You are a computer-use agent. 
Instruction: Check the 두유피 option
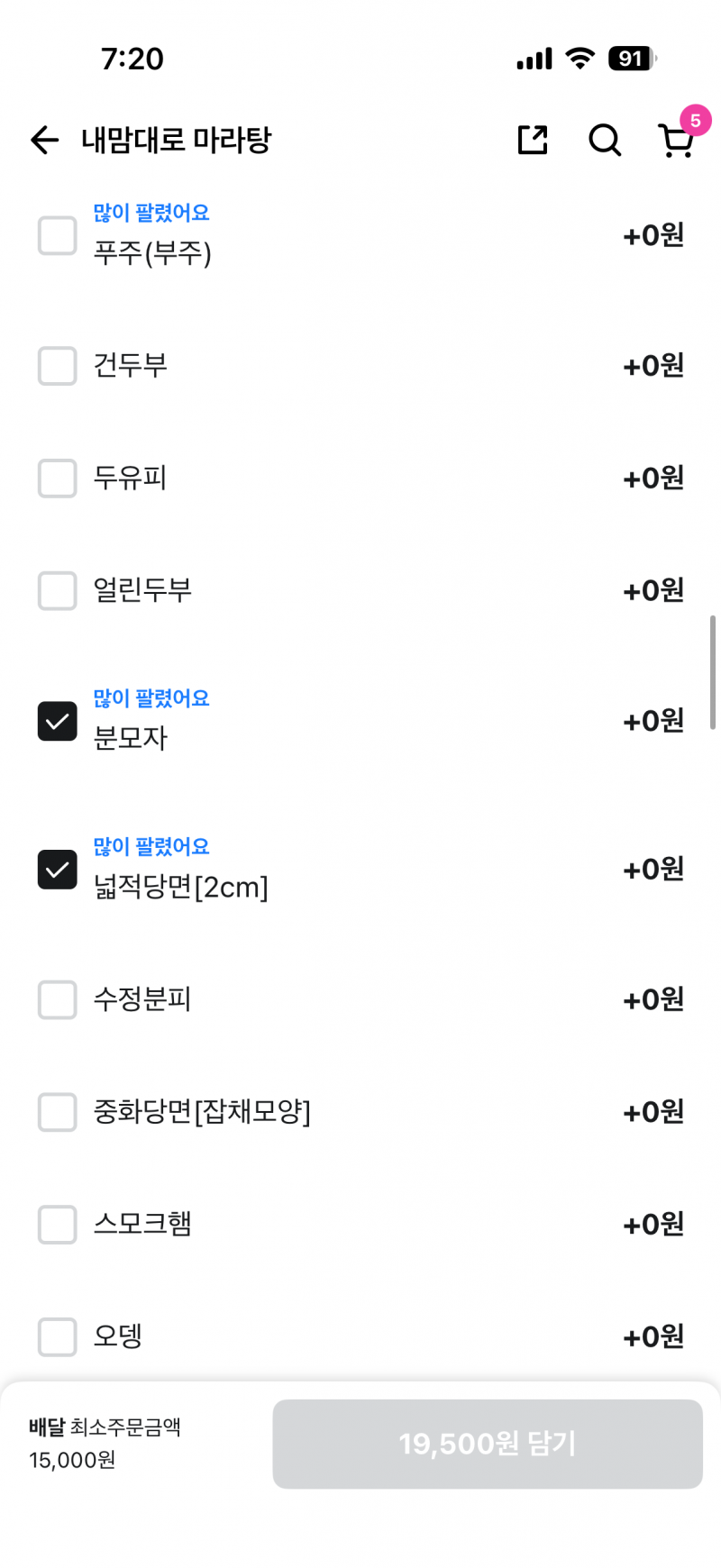57,479
